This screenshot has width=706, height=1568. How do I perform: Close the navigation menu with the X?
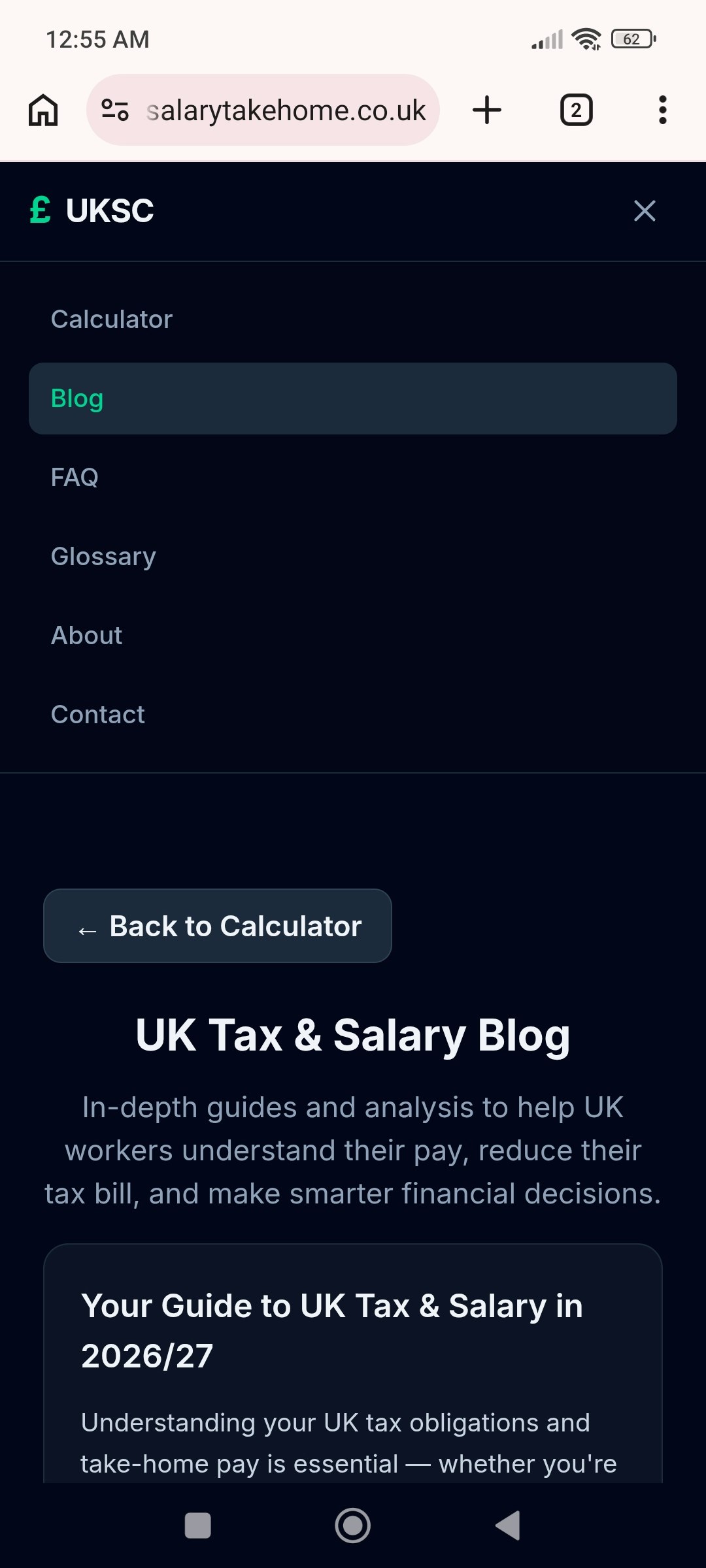[644, 210]
